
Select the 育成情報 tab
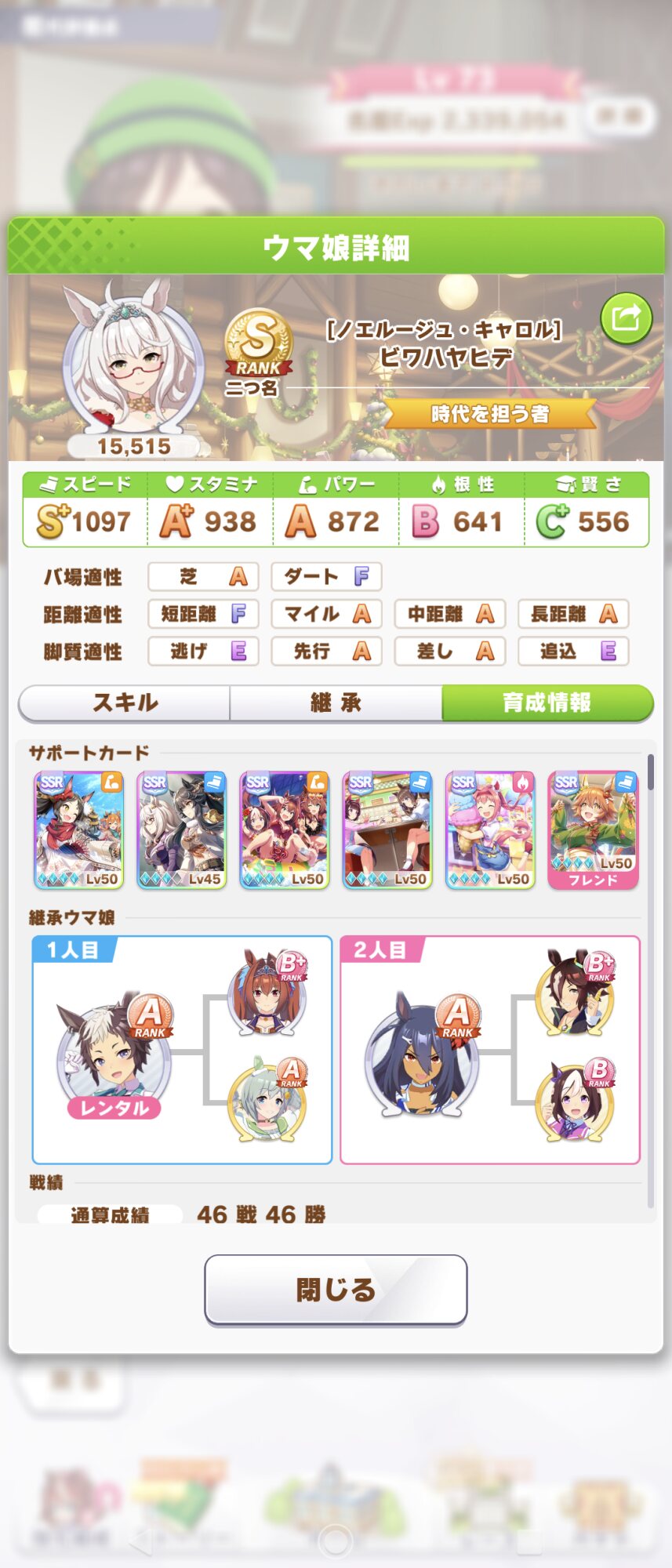[547, 702]
